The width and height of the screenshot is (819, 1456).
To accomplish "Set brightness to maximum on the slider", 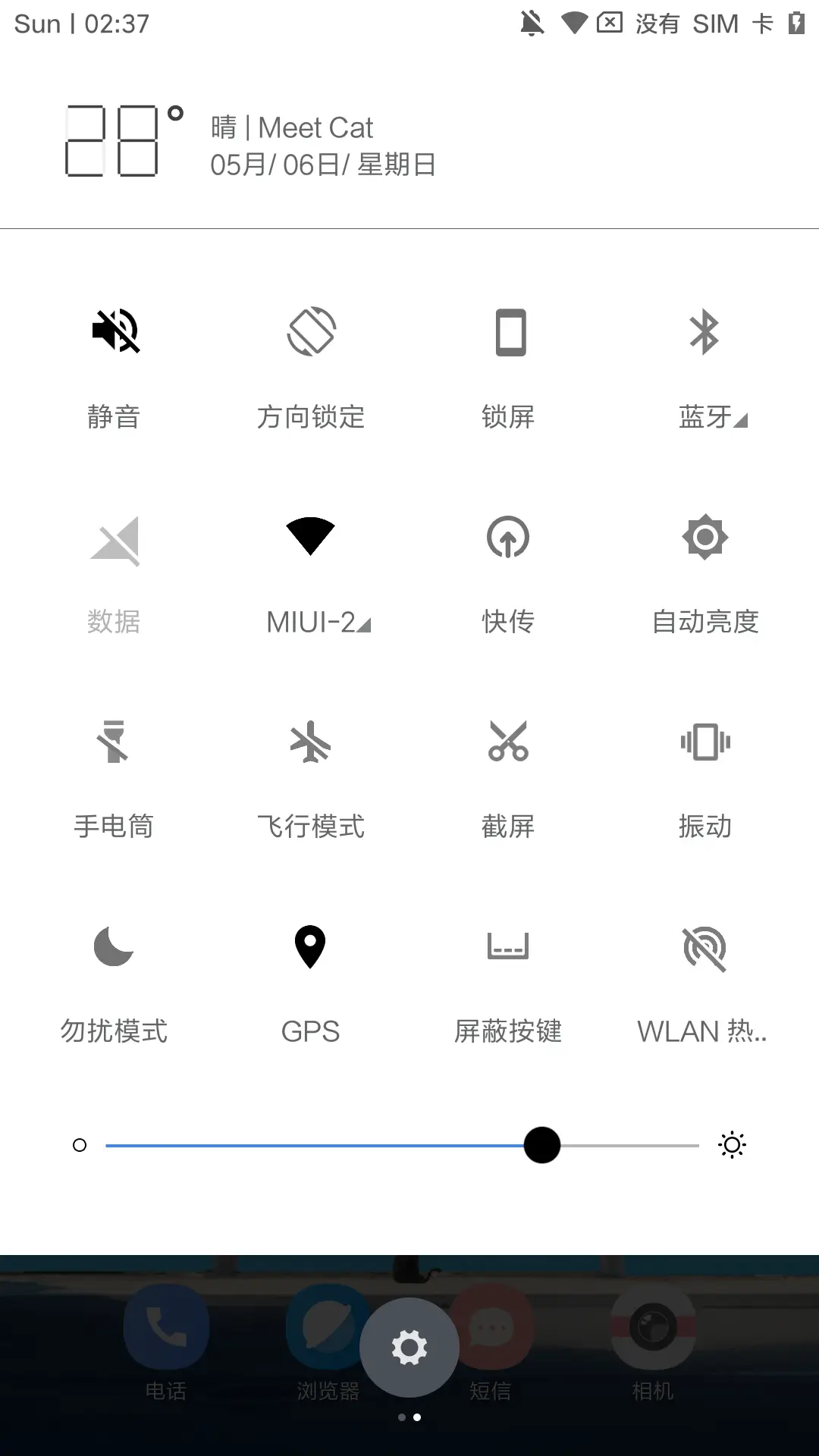I will (x=697, y=1145).
